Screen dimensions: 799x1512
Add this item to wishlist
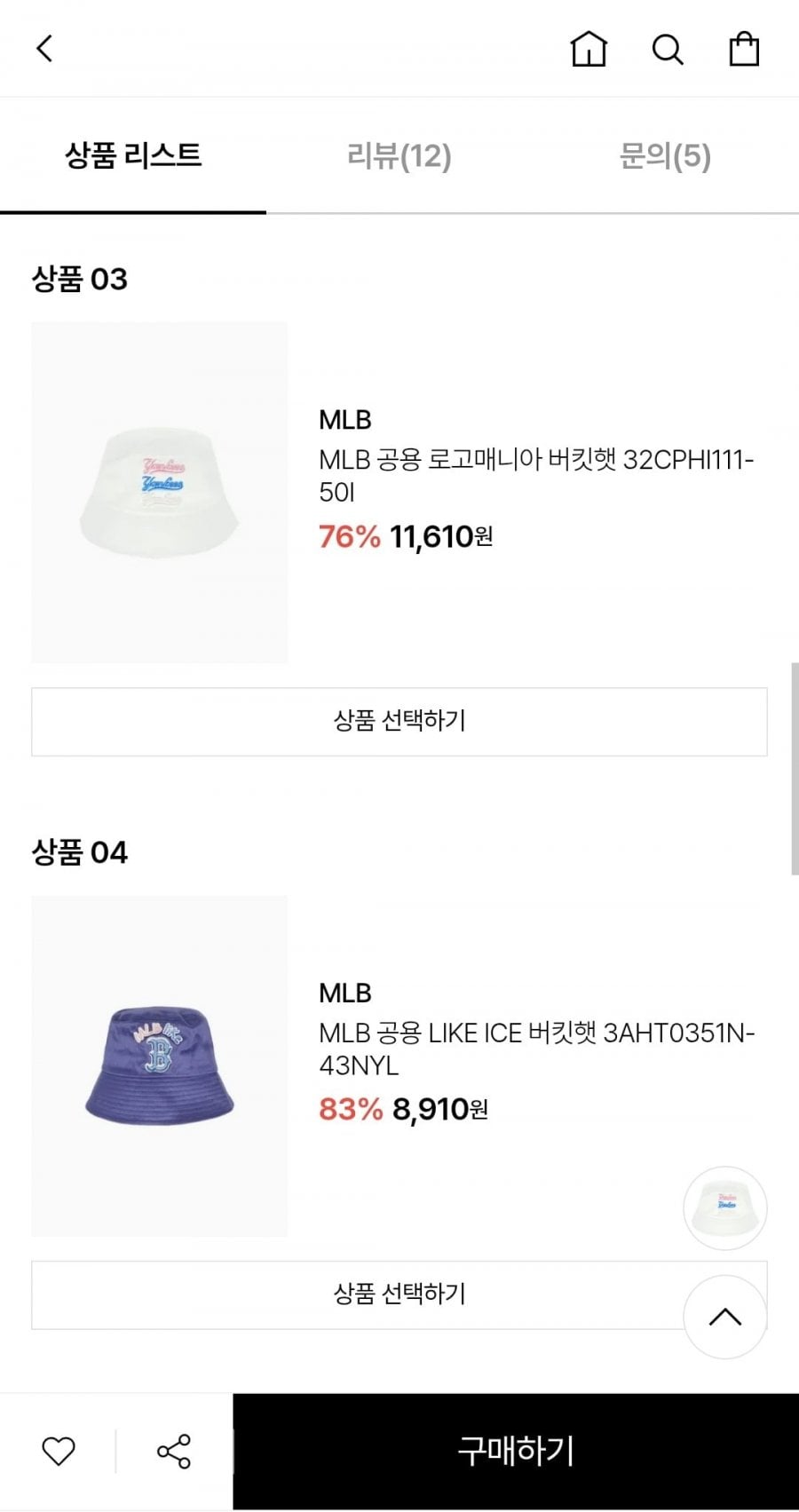tap(59, 1451)
